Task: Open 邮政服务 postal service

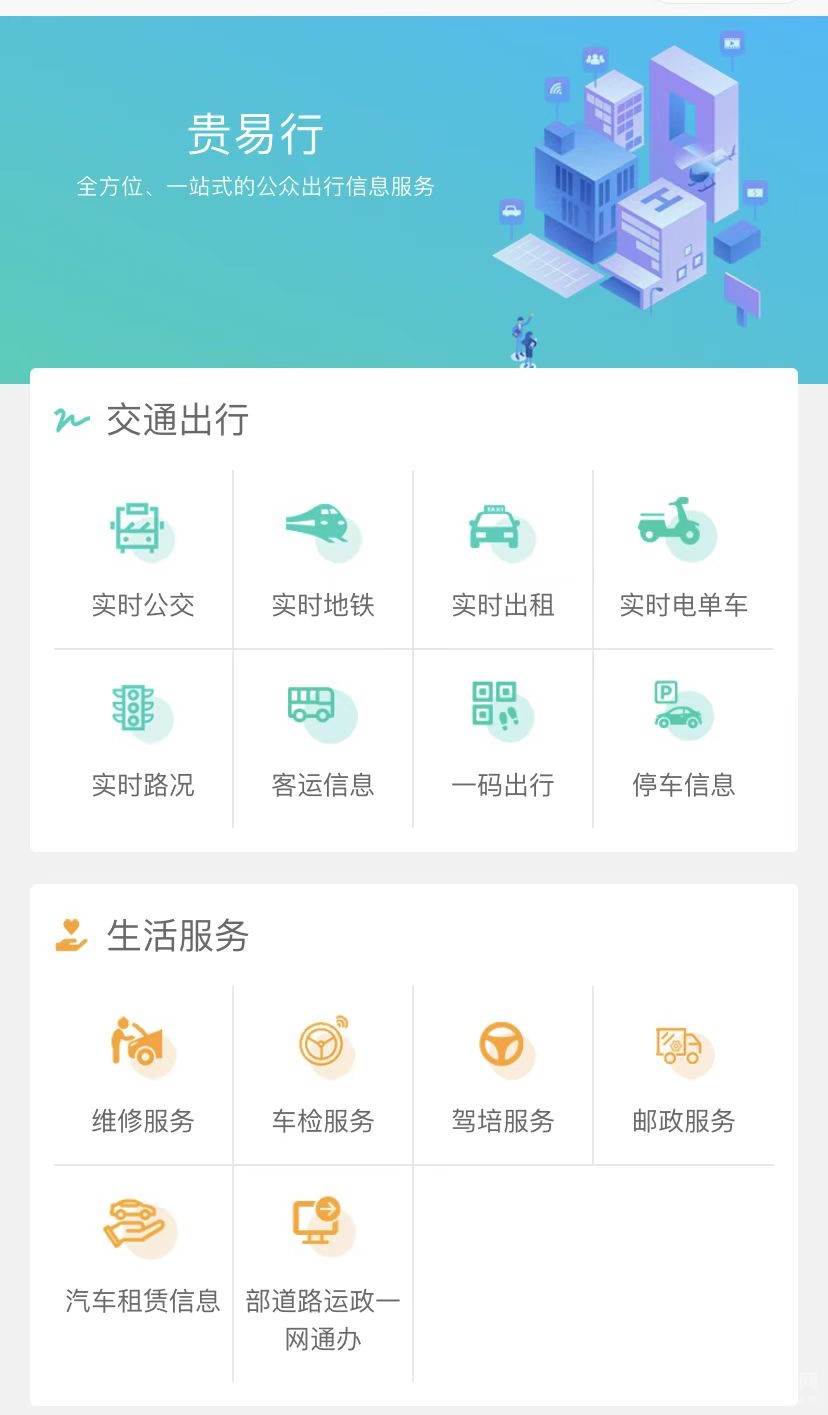Action: click(683, 1074)
